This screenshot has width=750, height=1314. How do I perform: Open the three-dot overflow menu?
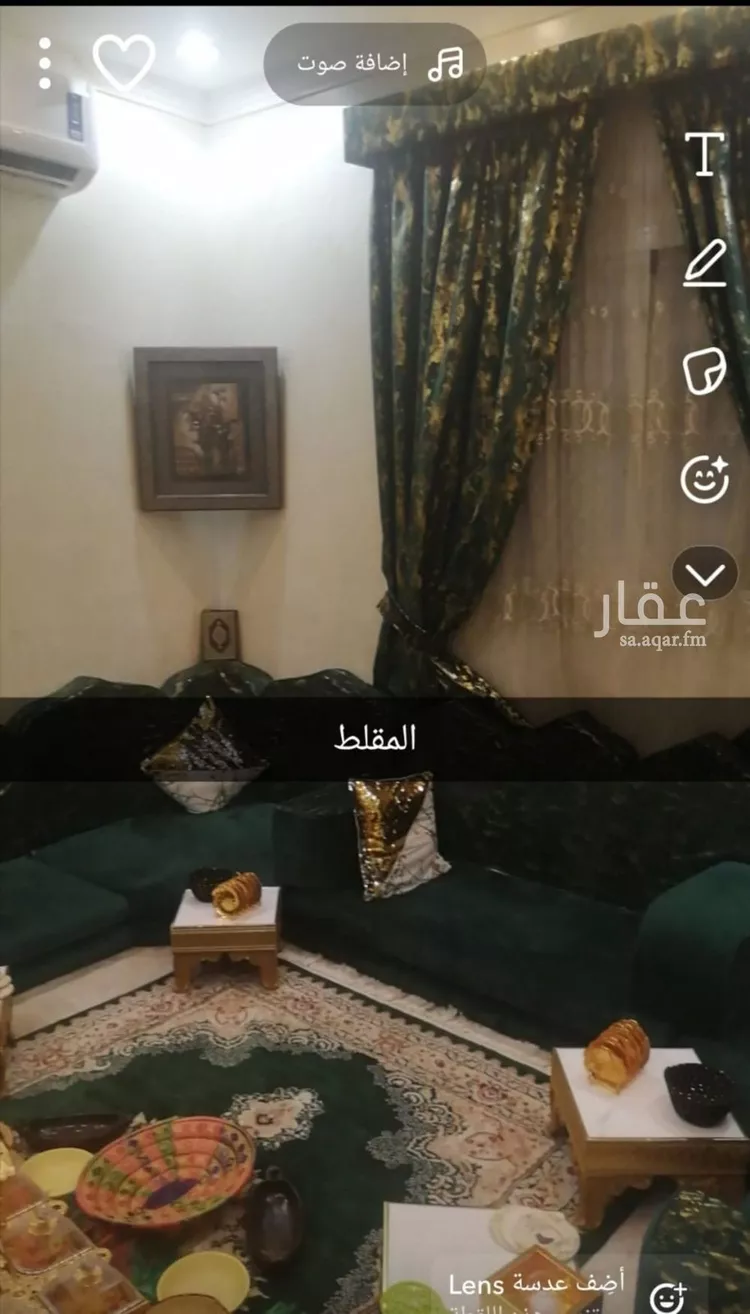click(44, 64)
